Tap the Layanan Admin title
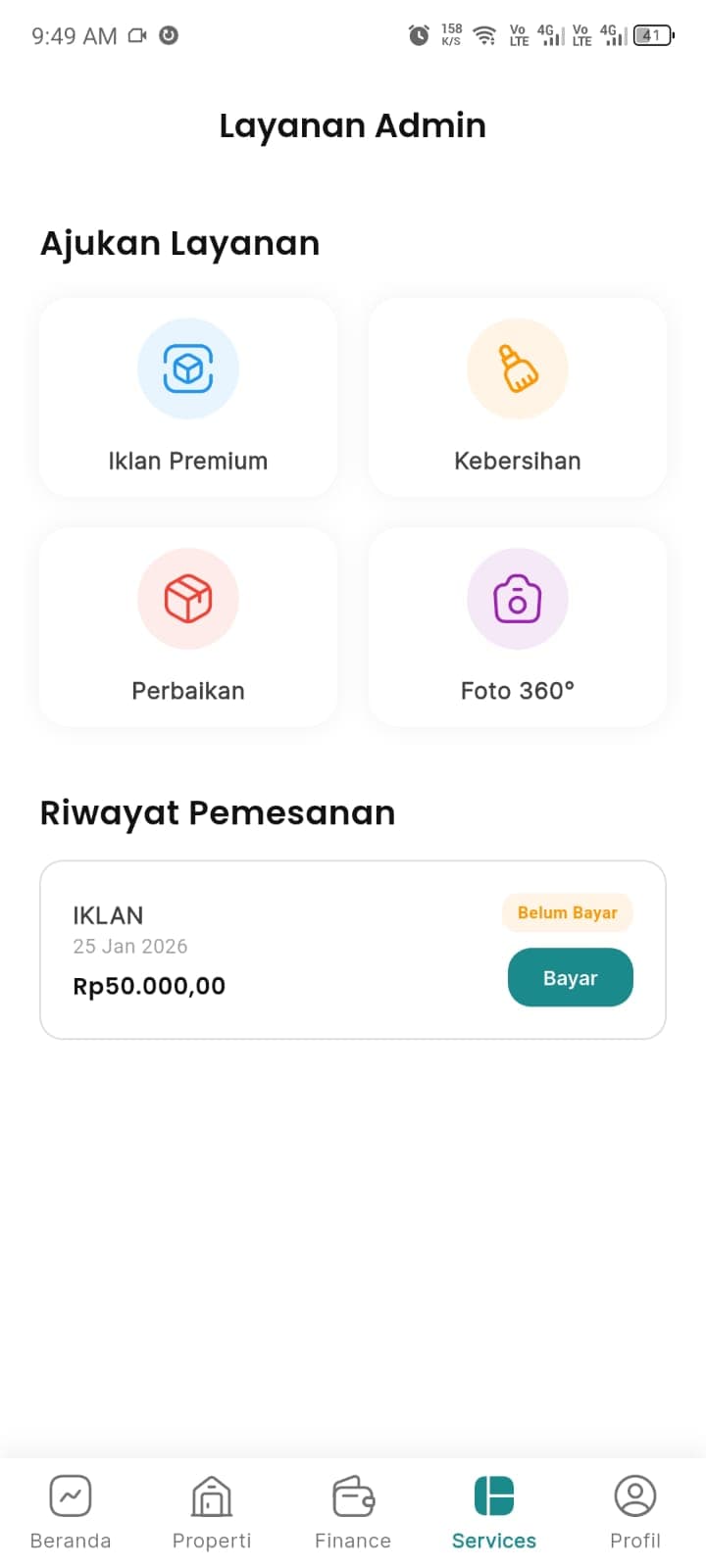This screenshot has width=706, height=1568. (x=353, y=125)
